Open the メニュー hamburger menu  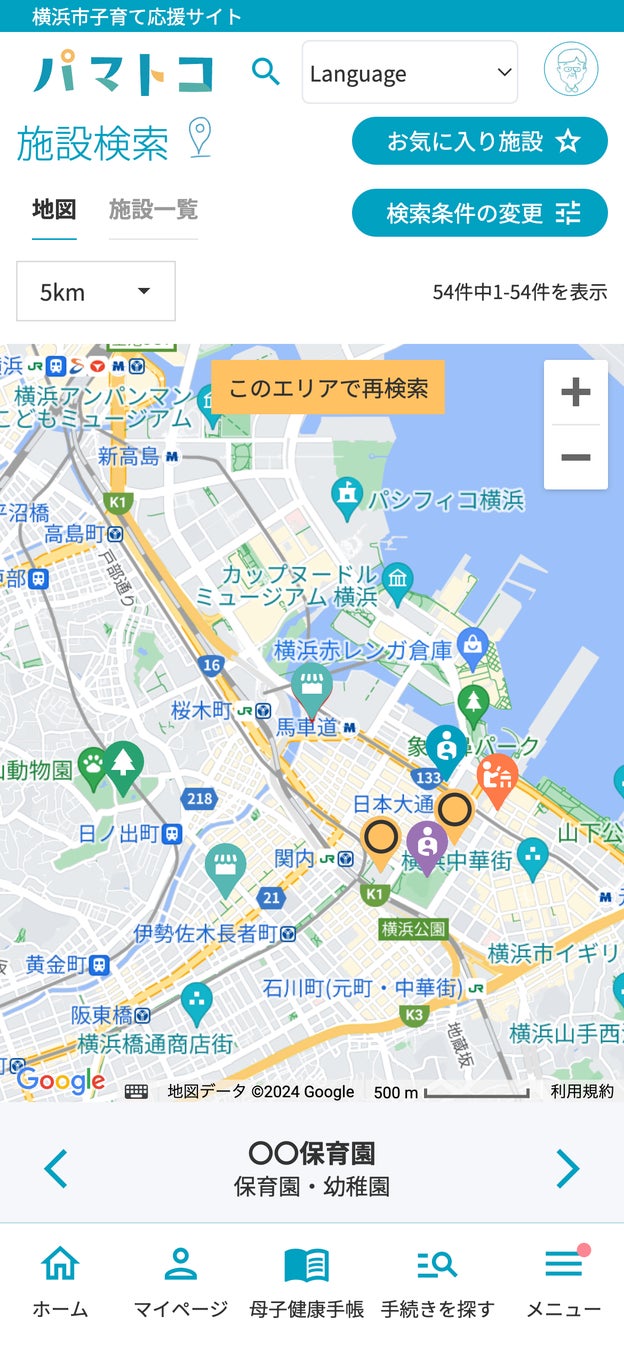click(x=564, y=1282)
